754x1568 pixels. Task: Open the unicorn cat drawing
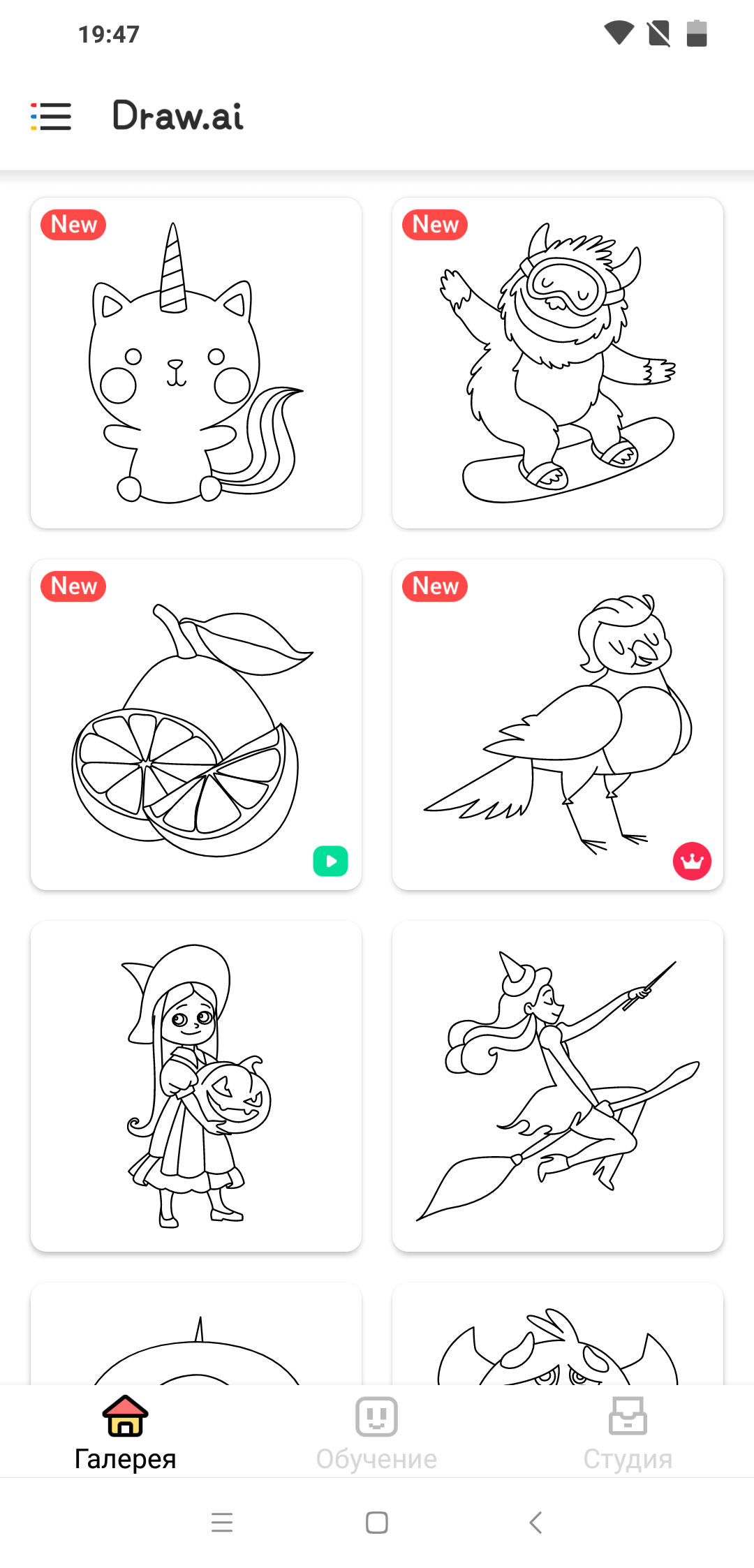[x=196, y=363]
